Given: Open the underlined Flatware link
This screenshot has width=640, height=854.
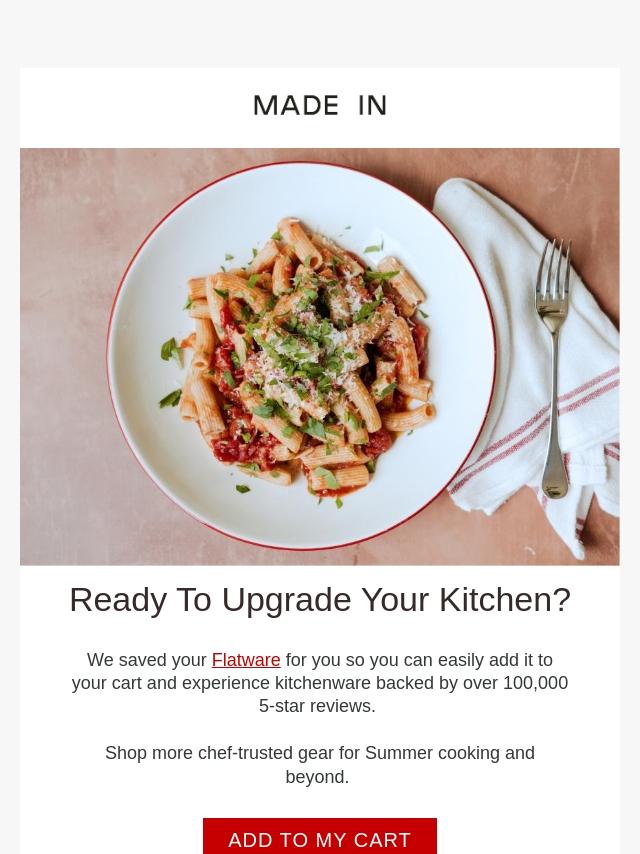Looking at the screenshot, I should click(246, 660).
